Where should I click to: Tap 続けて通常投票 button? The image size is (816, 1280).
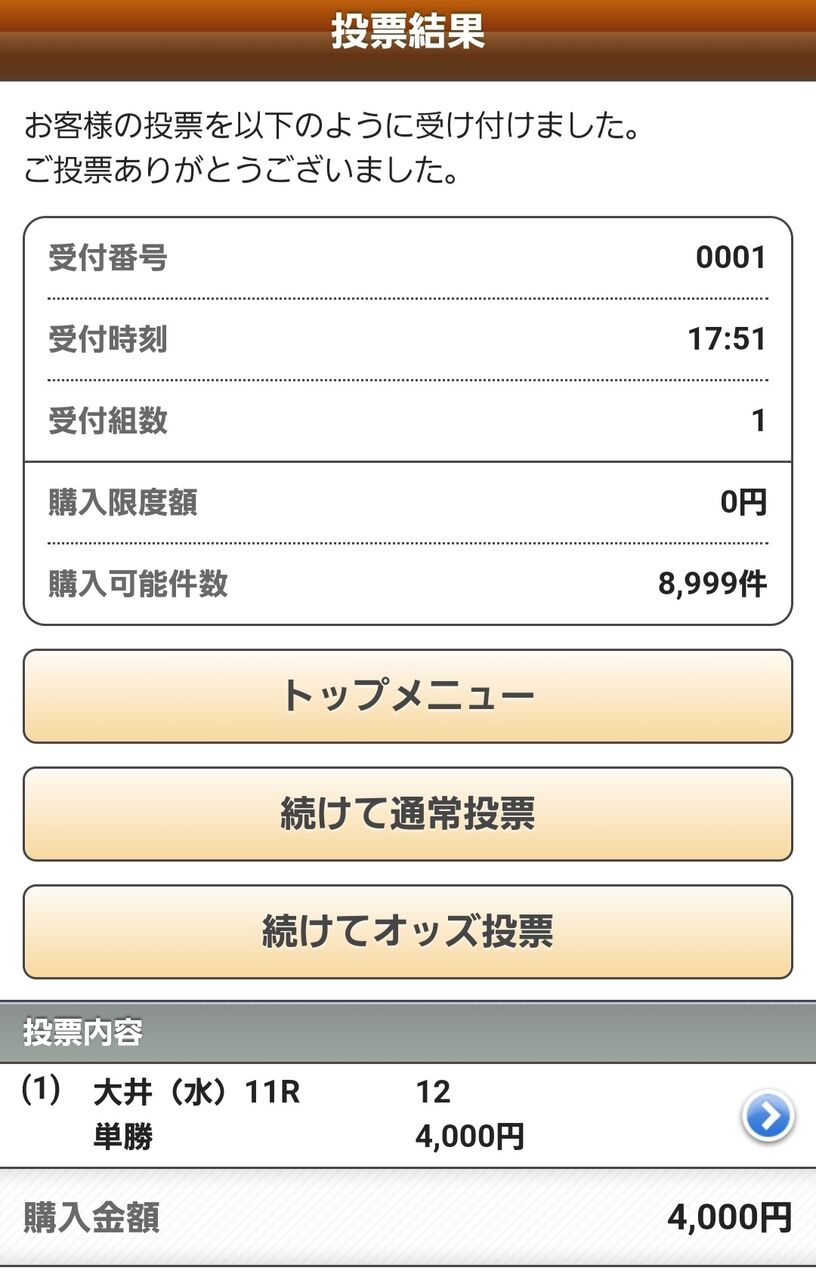[x=407, y=814]
